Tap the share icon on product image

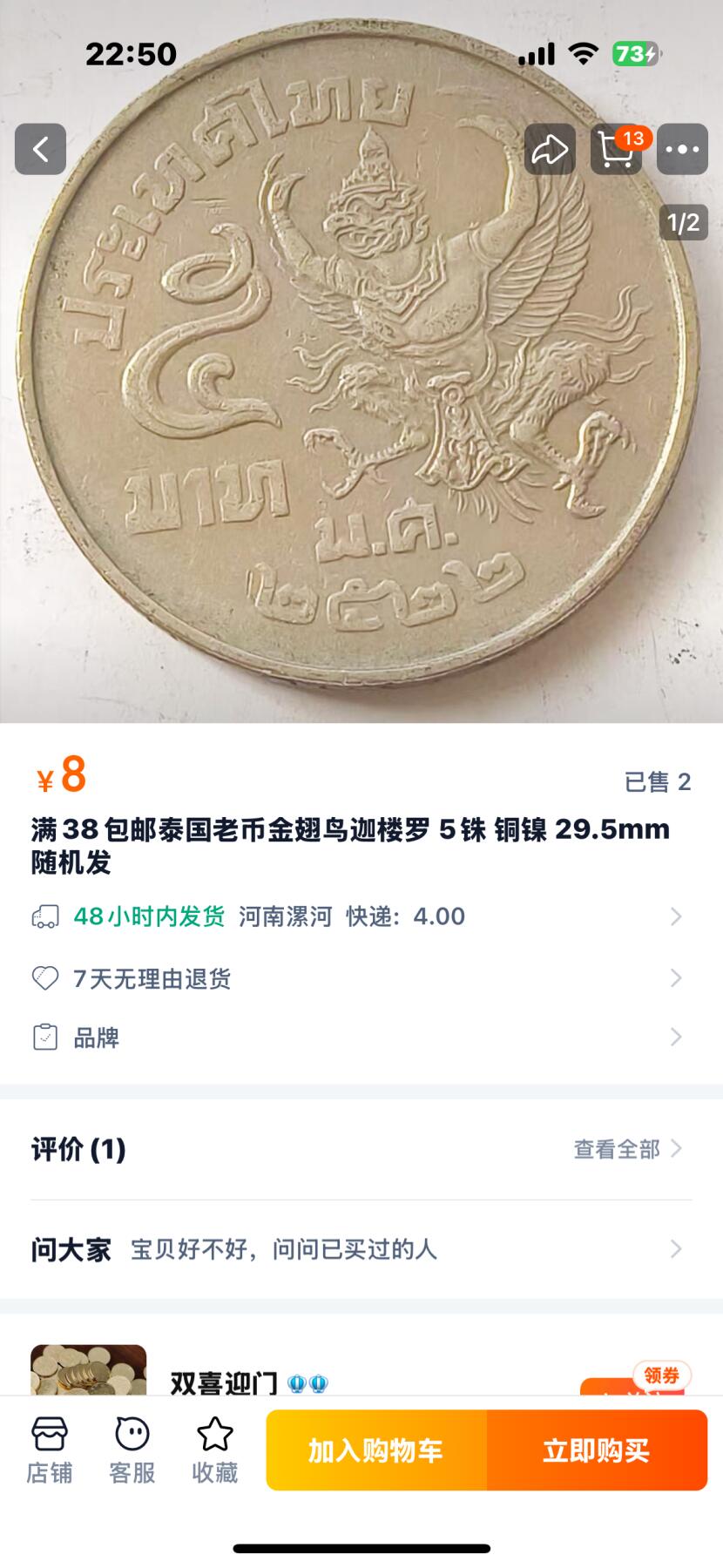pos(549,149)
